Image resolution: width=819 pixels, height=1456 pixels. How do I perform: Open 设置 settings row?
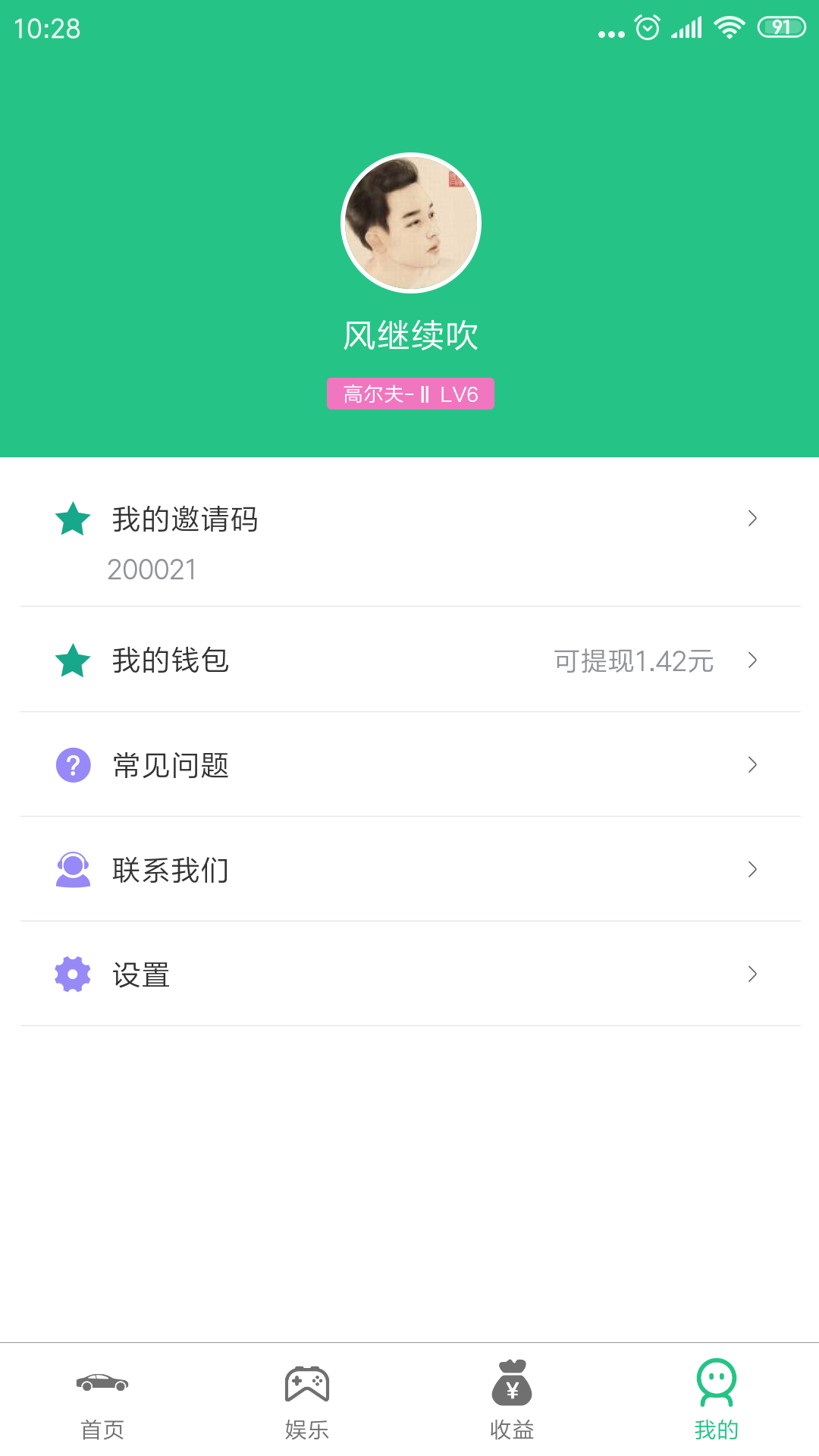click(409, 974)
